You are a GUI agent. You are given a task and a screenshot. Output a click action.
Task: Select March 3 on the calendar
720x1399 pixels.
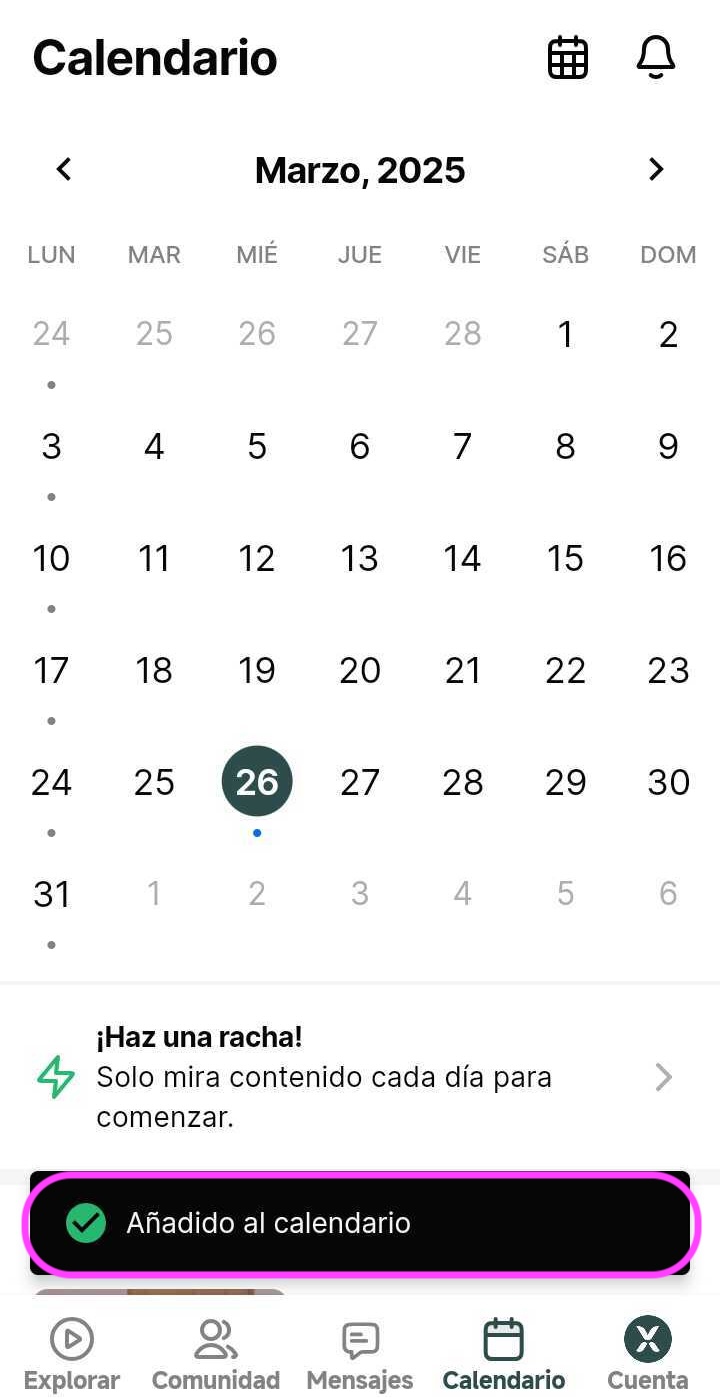click(51, 446)
